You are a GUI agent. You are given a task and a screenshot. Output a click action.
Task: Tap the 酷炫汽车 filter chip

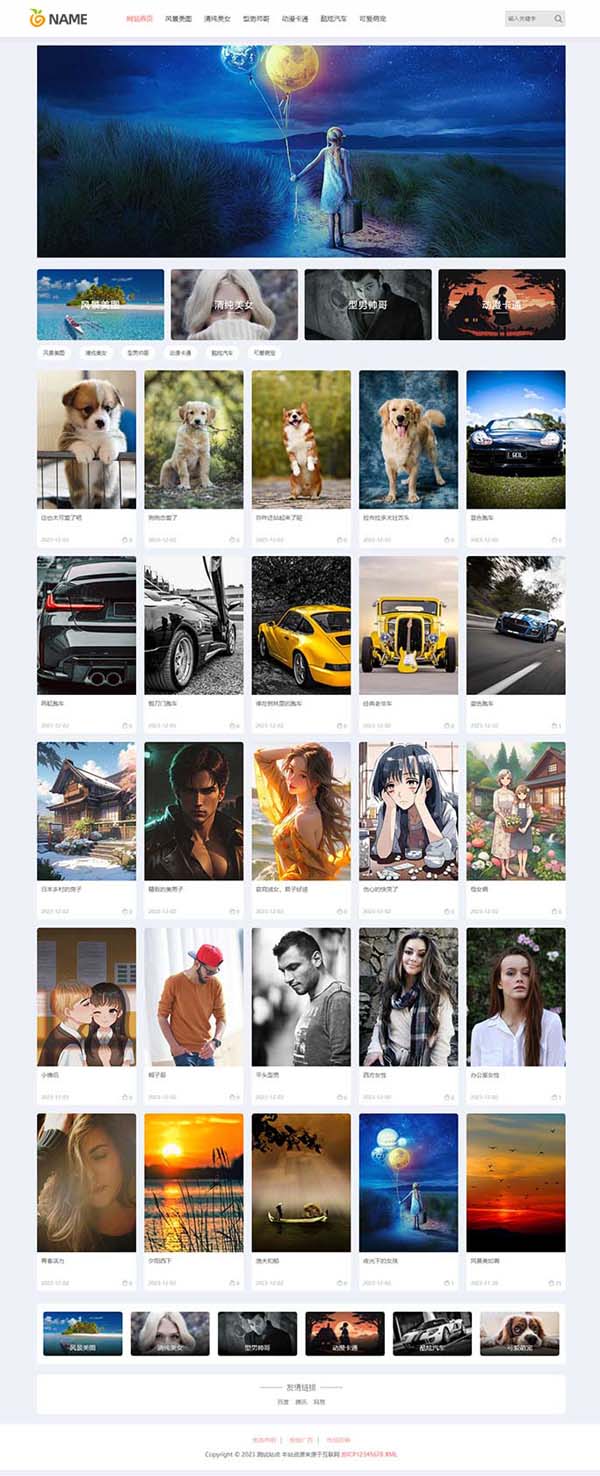point(222,353)
